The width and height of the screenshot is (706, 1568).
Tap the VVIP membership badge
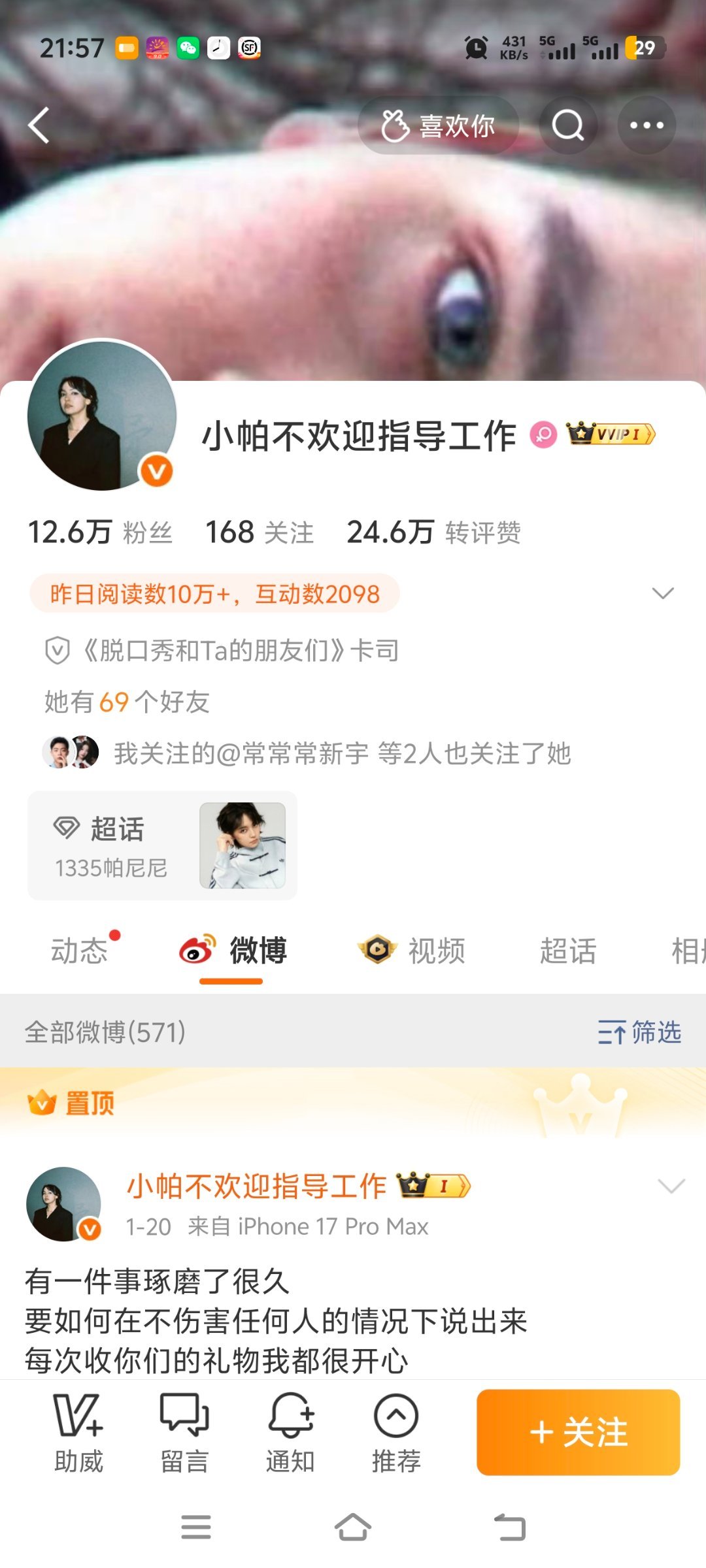pos(609,434)
